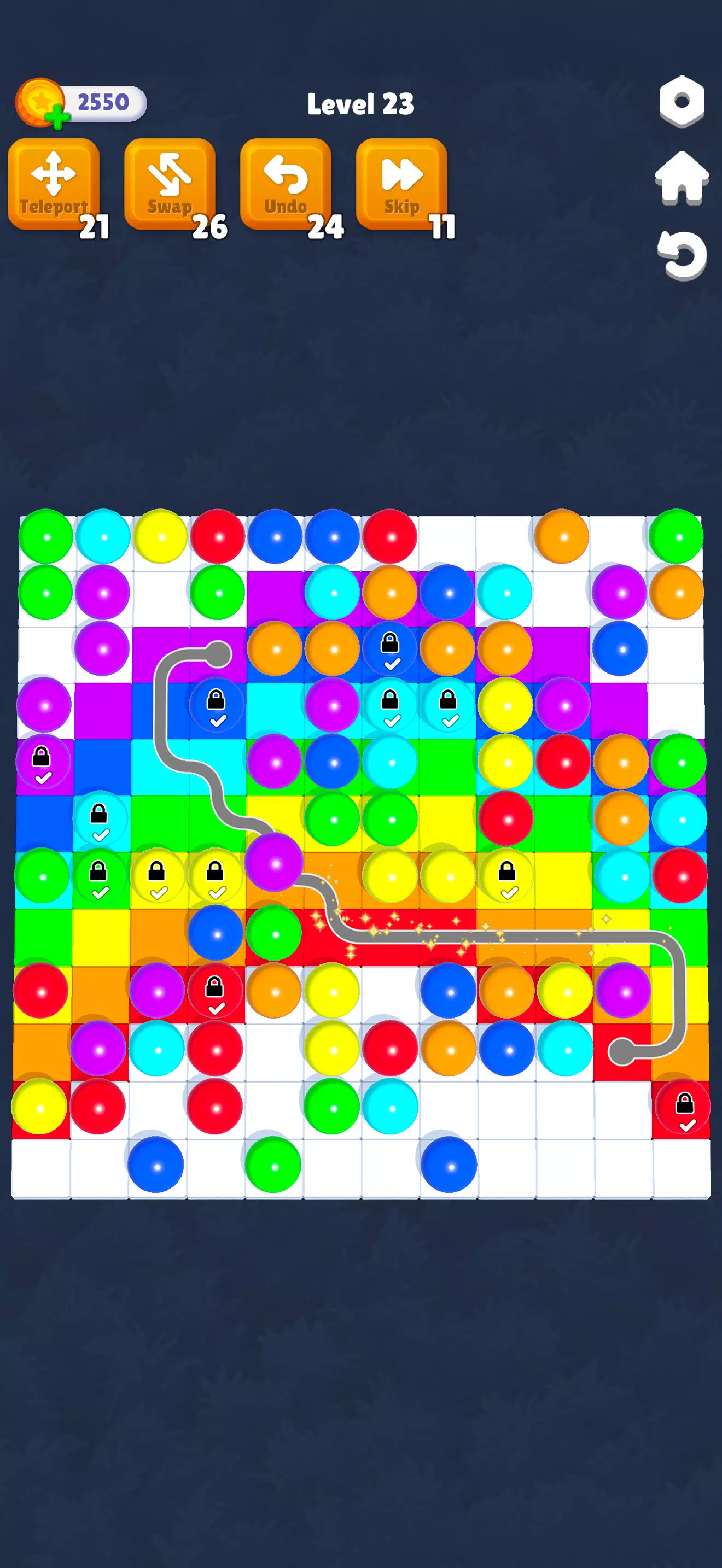Image resolution: width=722 pixels, height=1568 pixels.
Task: Use the Teleport booster
Action: tap(55, 179)
